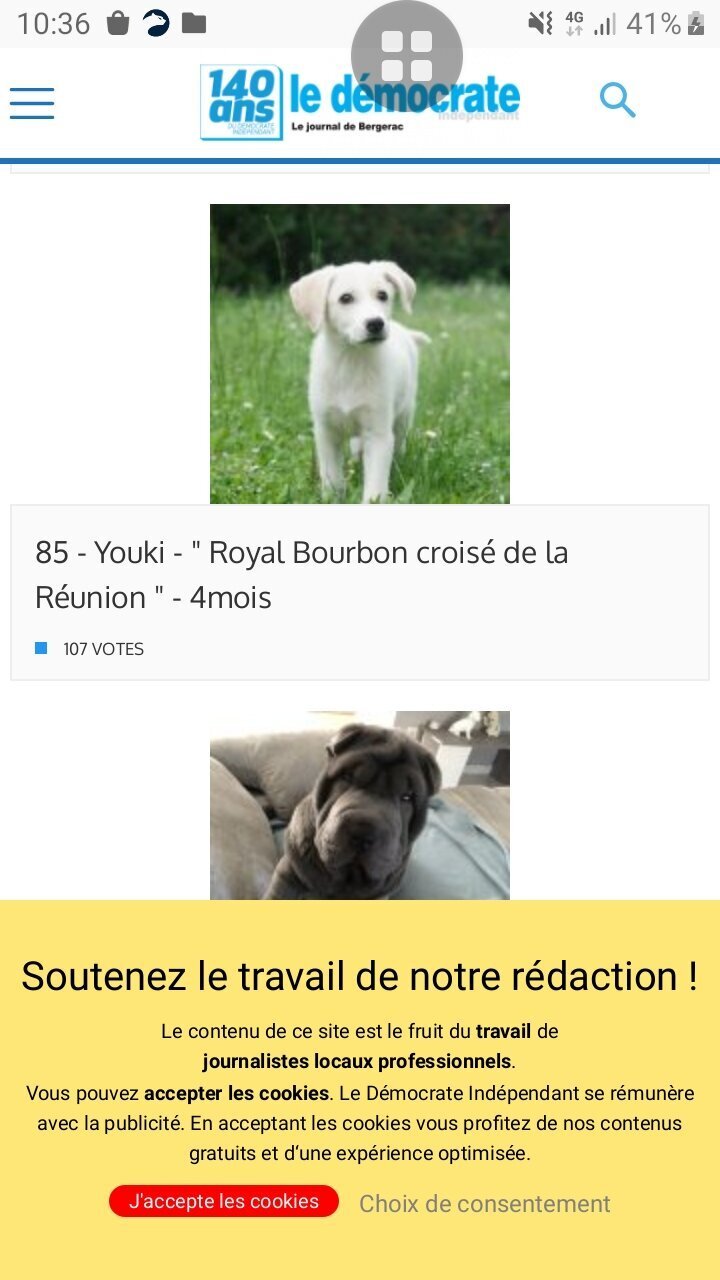Open the grey Shar-Pei puppy photo

tap(360, 806)
